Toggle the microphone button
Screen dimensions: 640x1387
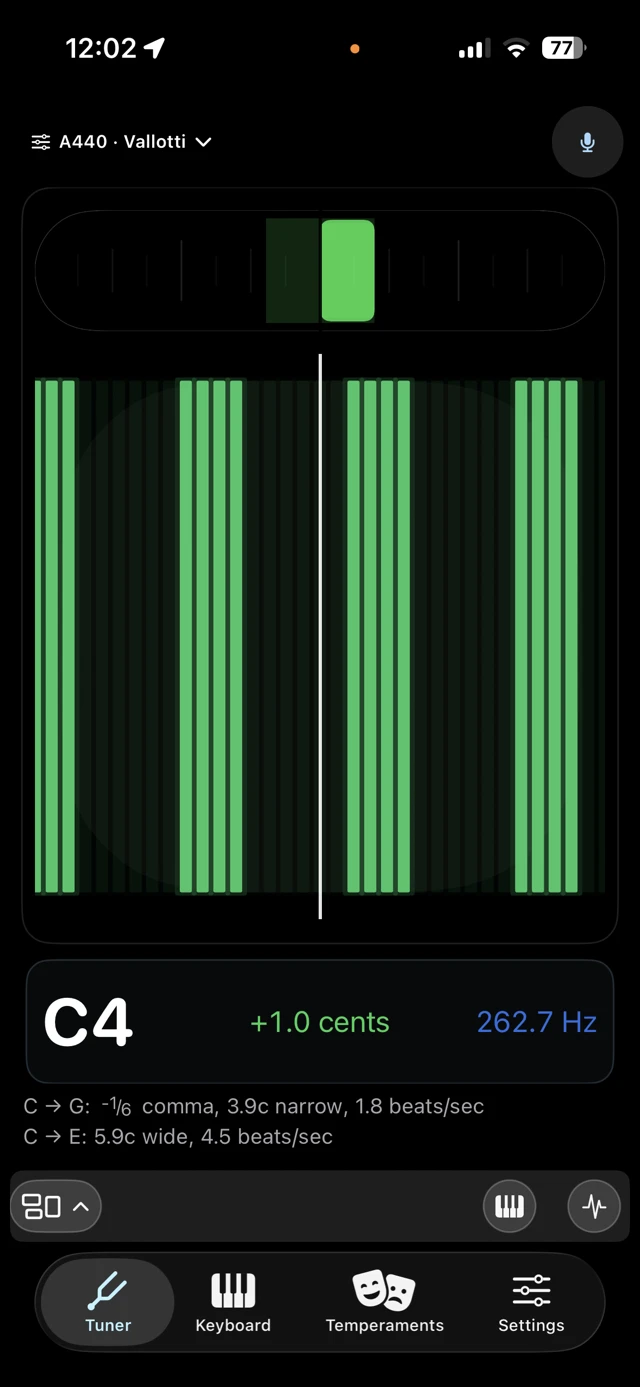[x=587, y=142]
